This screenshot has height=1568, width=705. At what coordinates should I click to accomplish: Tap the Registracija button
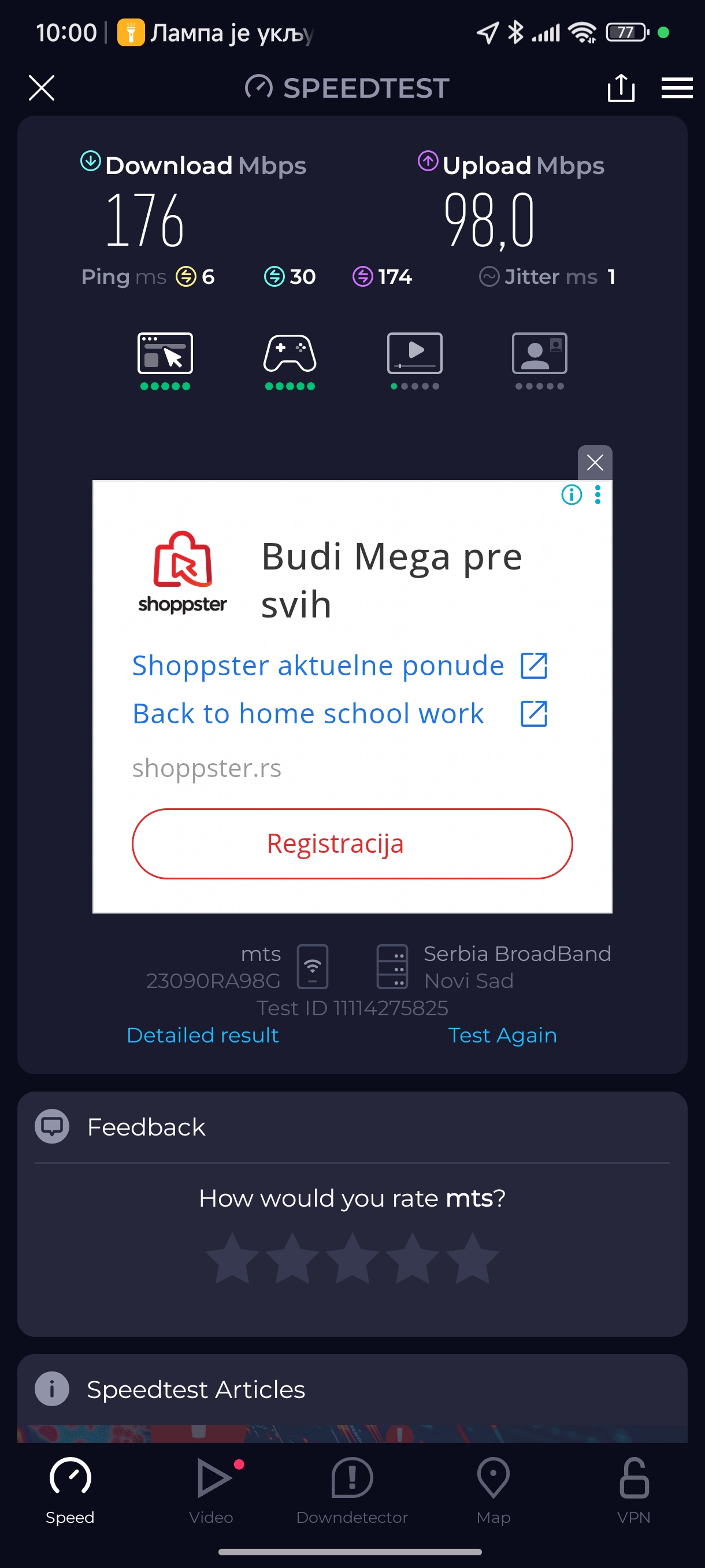351,844
